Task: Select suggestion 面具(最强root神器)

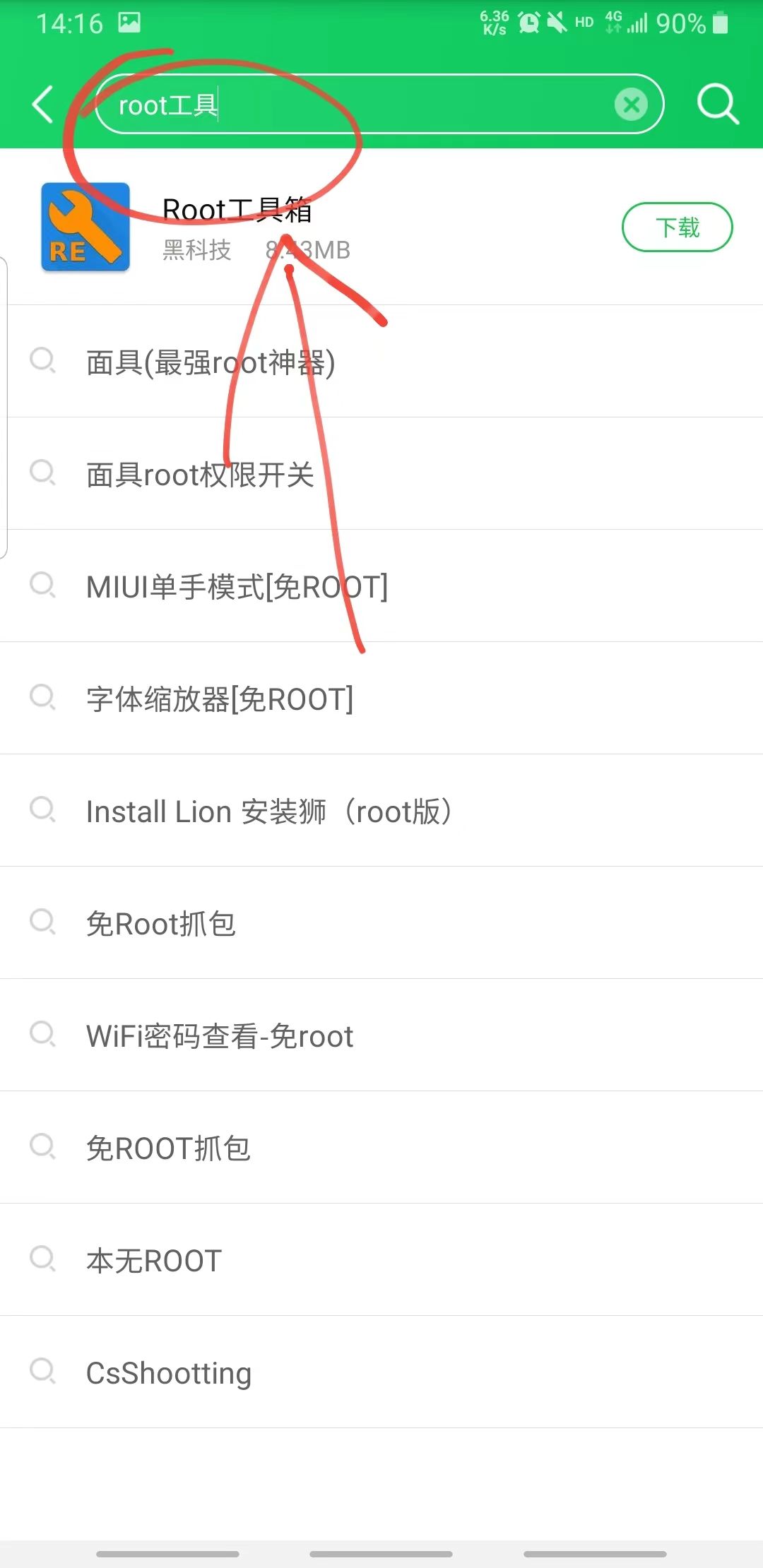Action: point(211,362)
